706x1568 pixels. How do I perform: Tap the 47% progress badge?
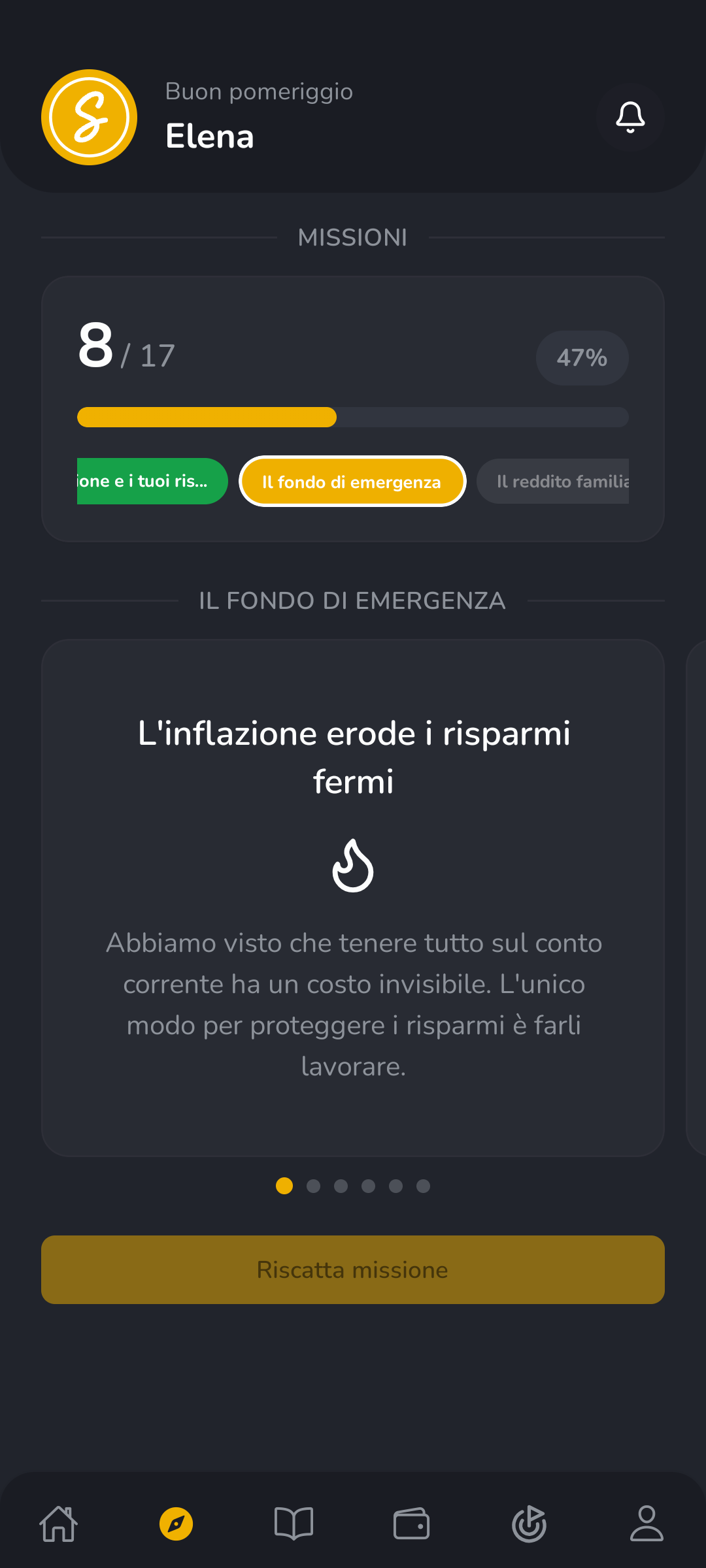pyautogui.click(x=582, y=357)
